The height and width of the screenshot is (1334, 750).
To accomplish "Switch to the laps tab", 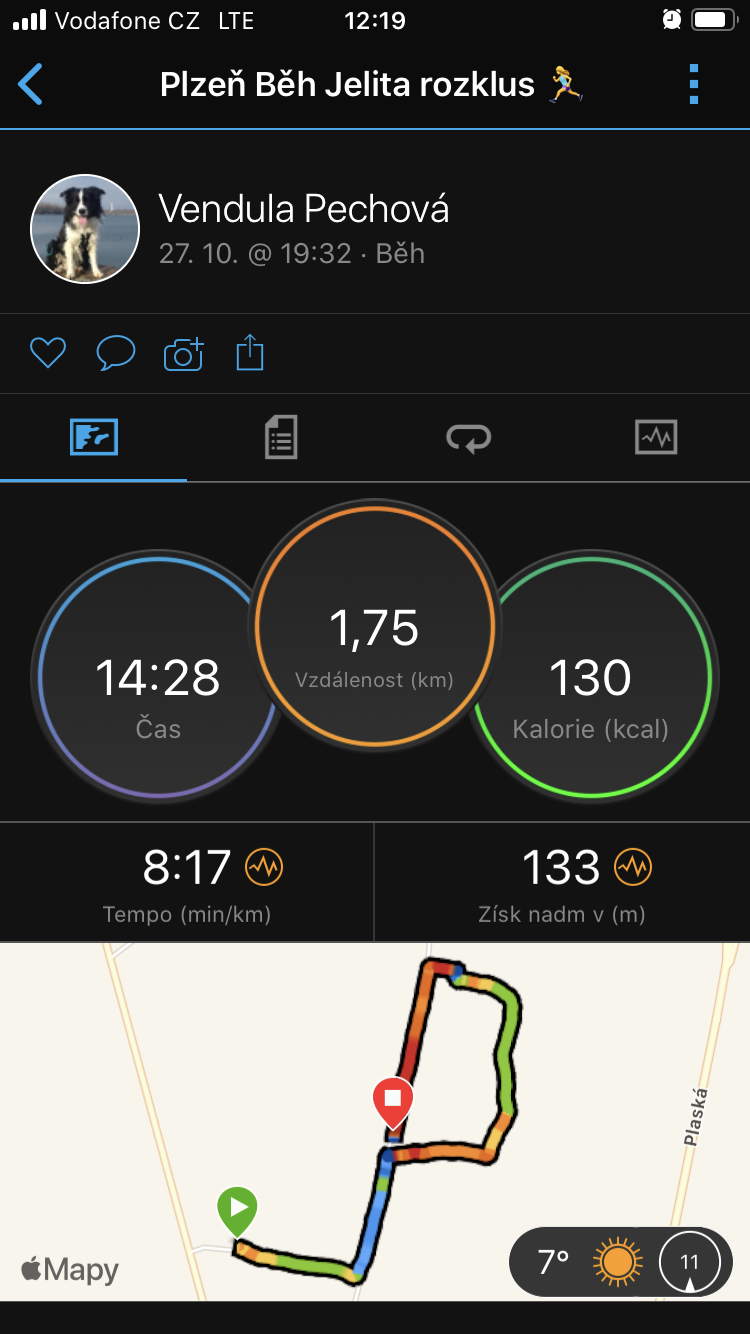I will [468, 438].
